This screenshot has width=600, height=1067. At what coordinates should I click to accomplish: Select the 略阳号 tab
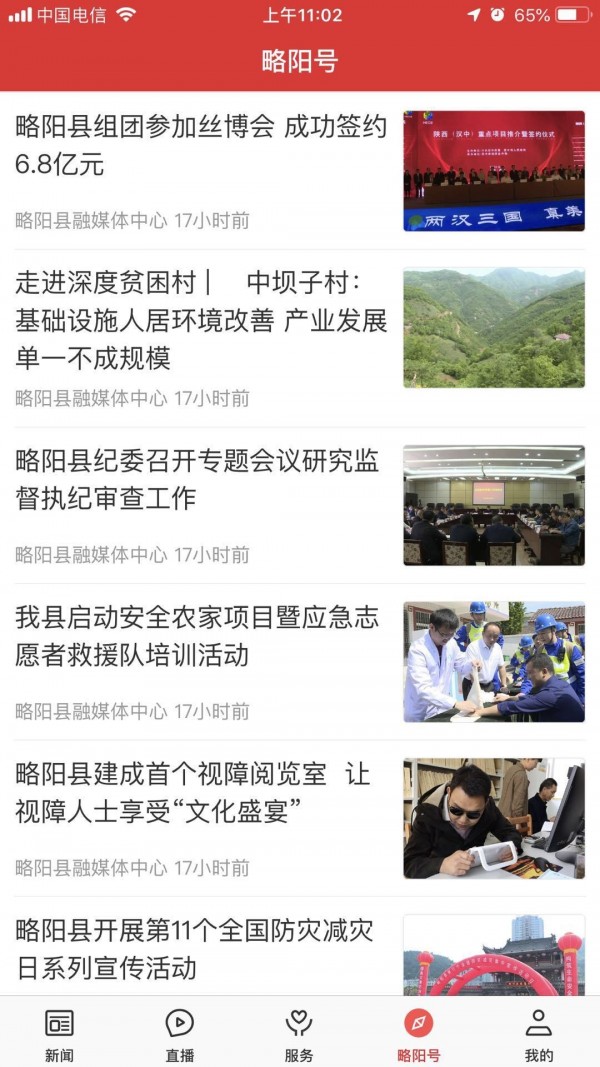tap(419, 1033)
